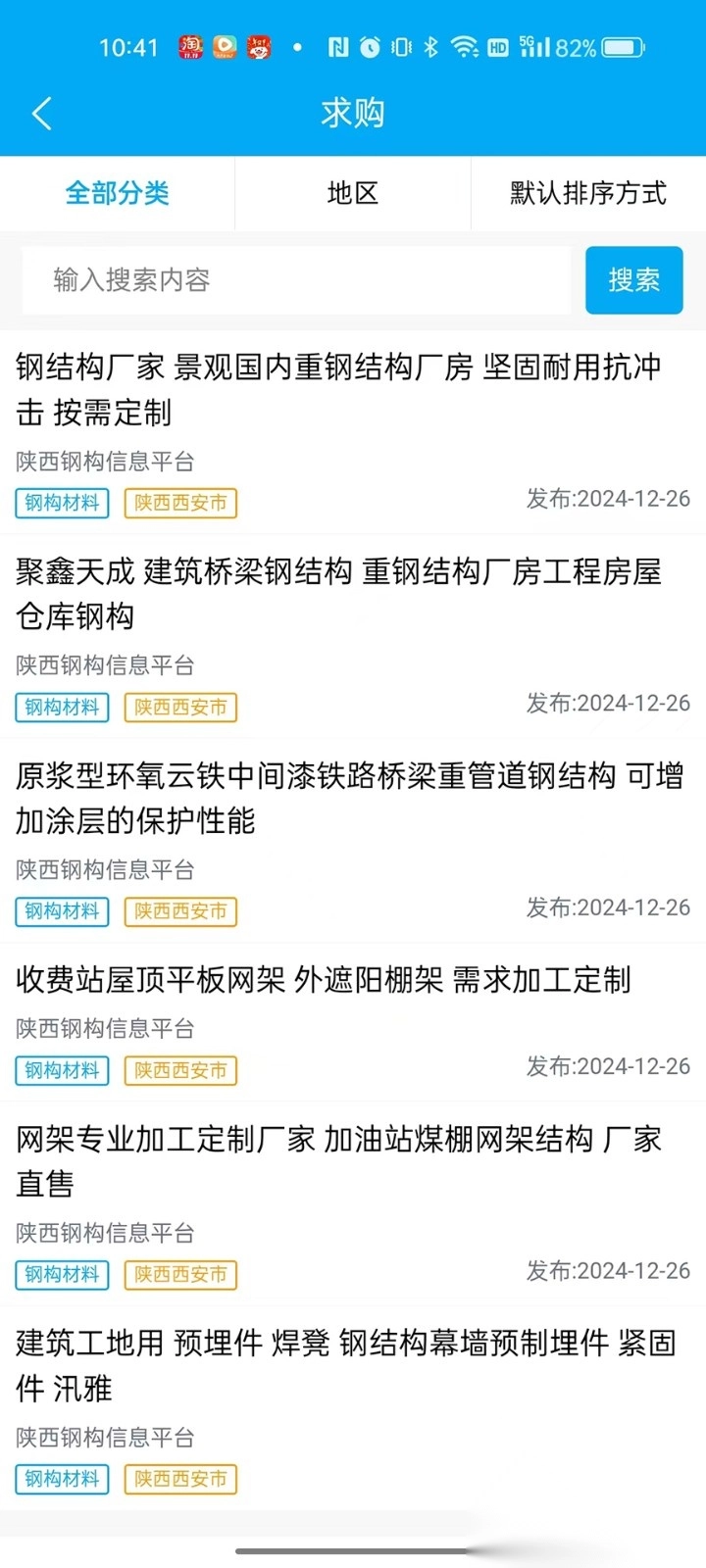Image resolution: width=706 pixels, height=1568 pixels.
Task: Tap the bottom navigation gesture bar
Action: 353,1550
